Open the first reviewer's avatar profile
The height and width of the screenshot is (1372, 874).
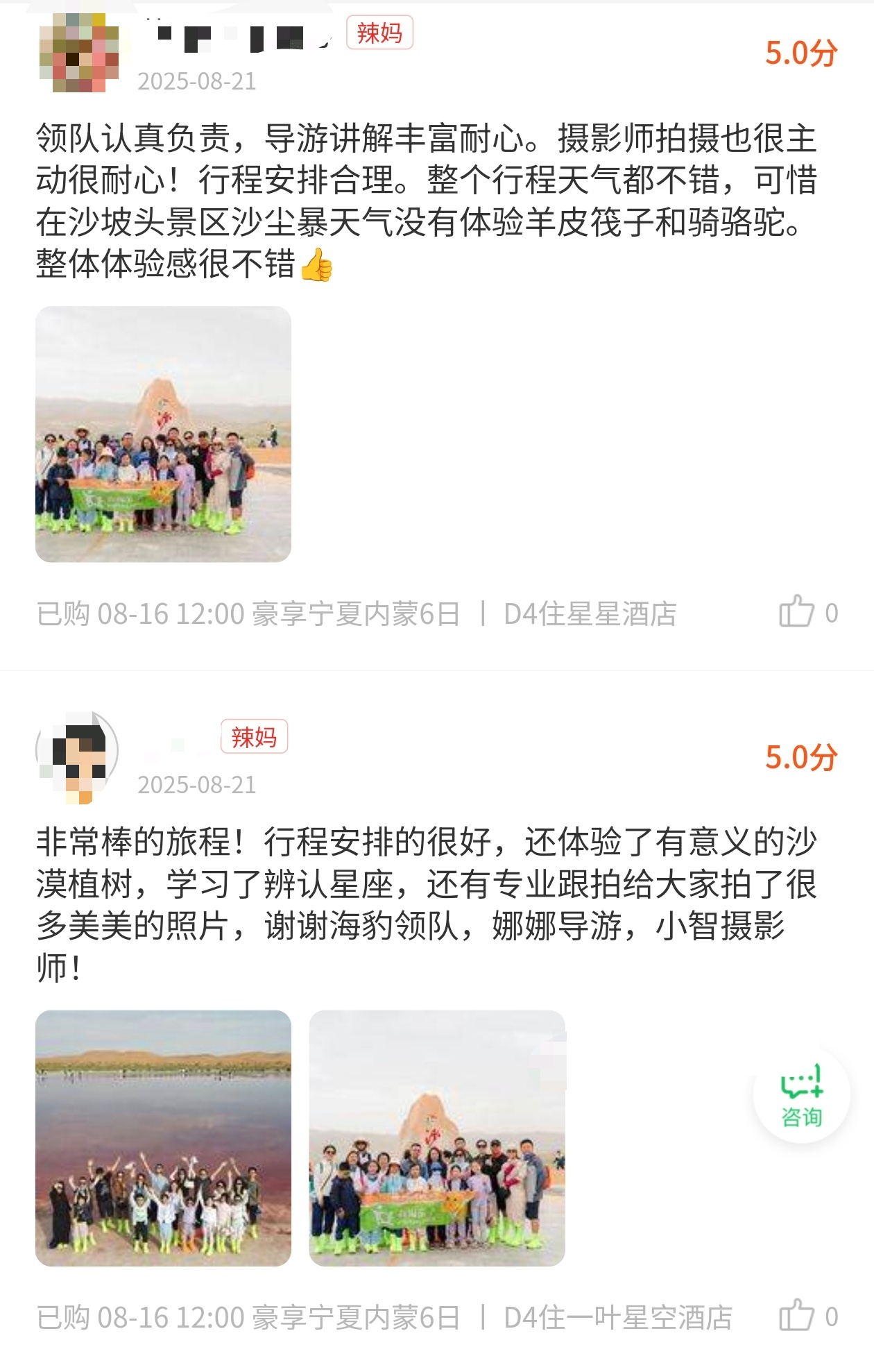click(x=78, y=53)
